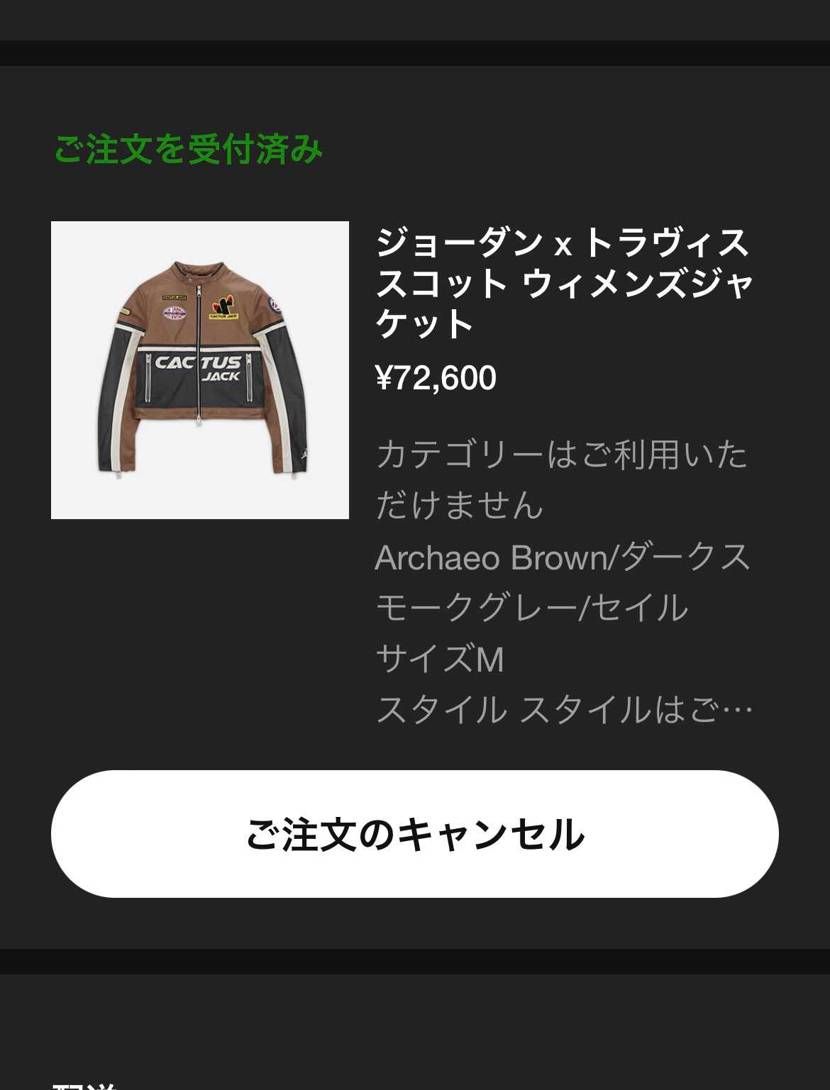Open the Jordan x Travis Scott product image
The height and width of the screenshot is (1090, 830).
tap(200, 370)
